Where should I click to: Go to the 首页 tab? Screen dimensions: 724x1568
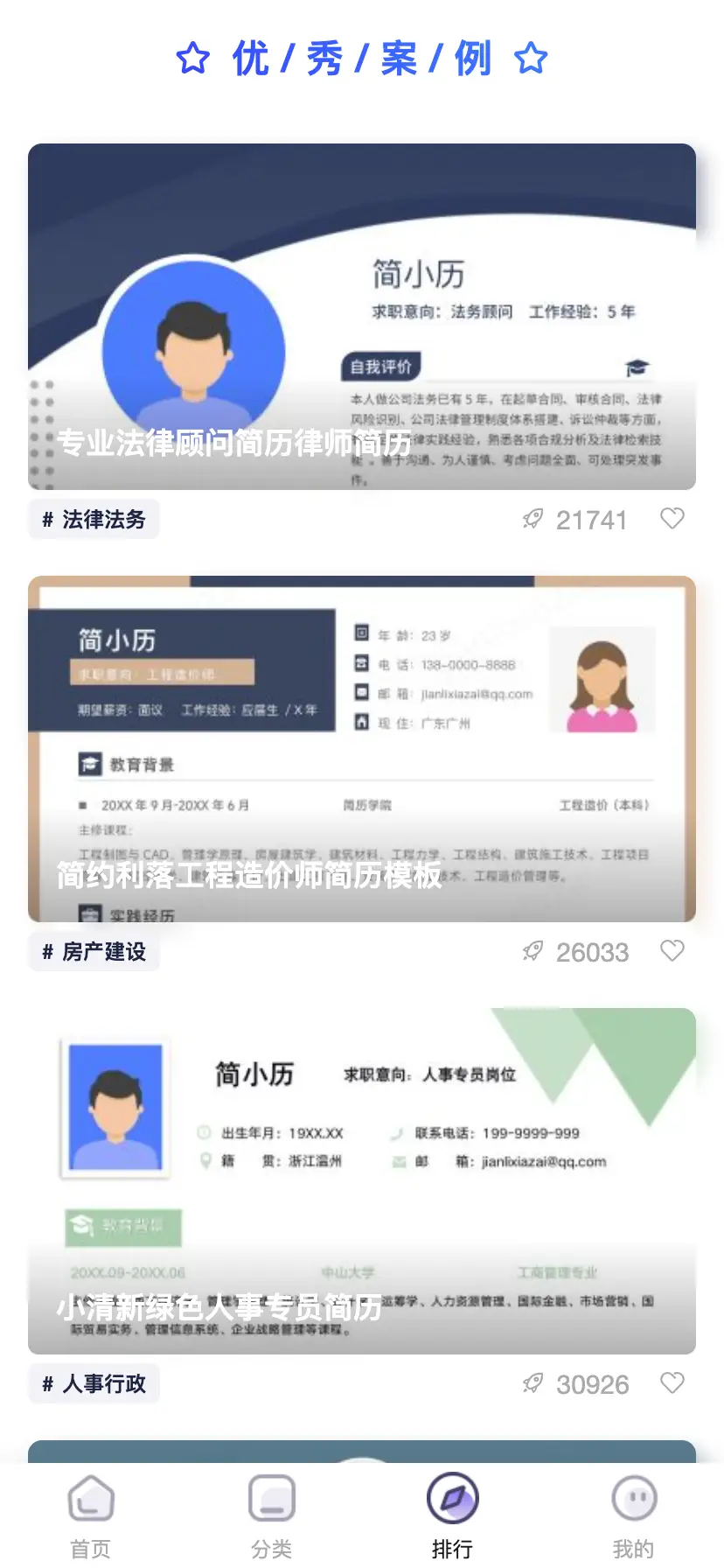(91, 1515)
